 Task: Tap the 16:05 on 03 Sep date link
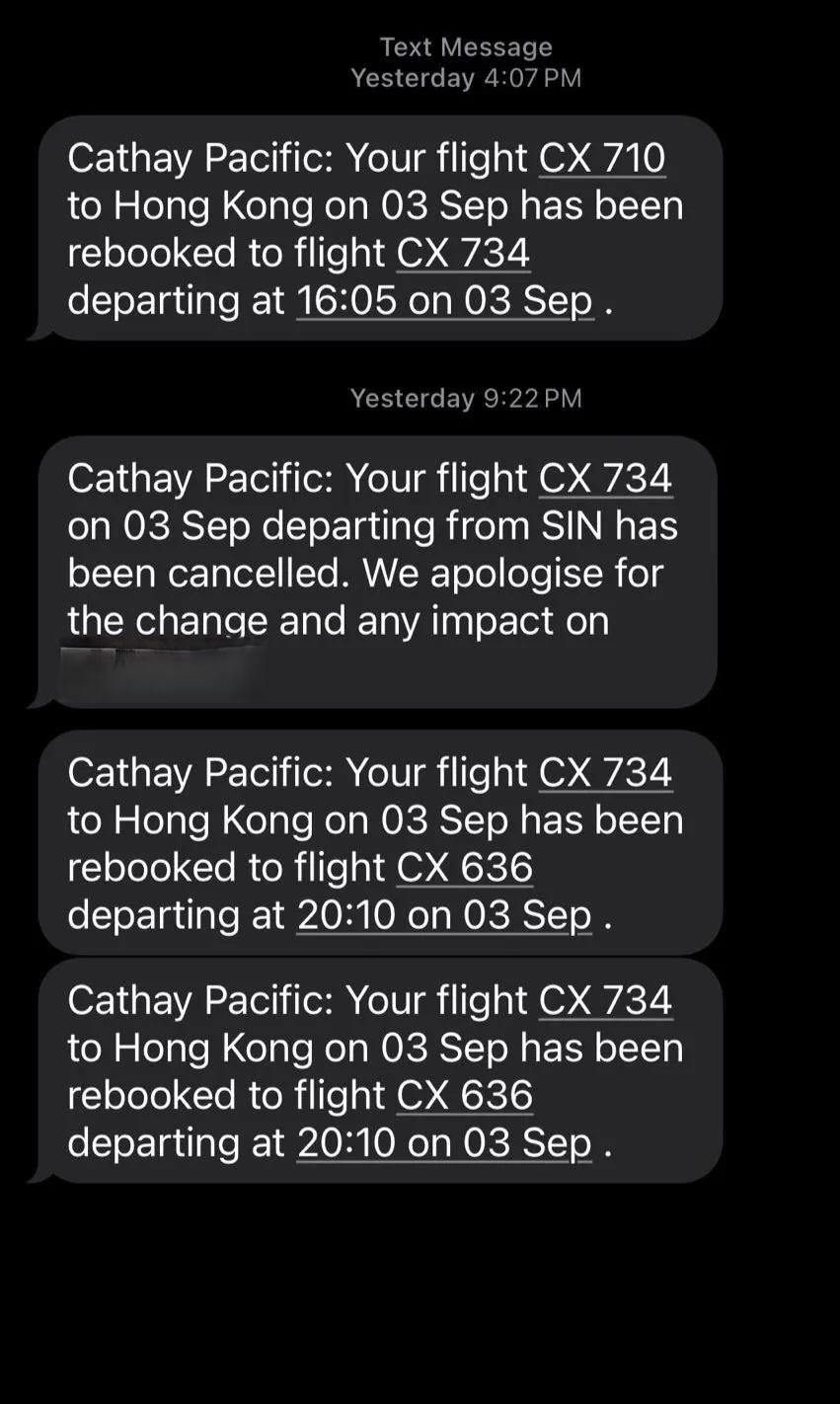pyautogui.click(x=444, y=300)
